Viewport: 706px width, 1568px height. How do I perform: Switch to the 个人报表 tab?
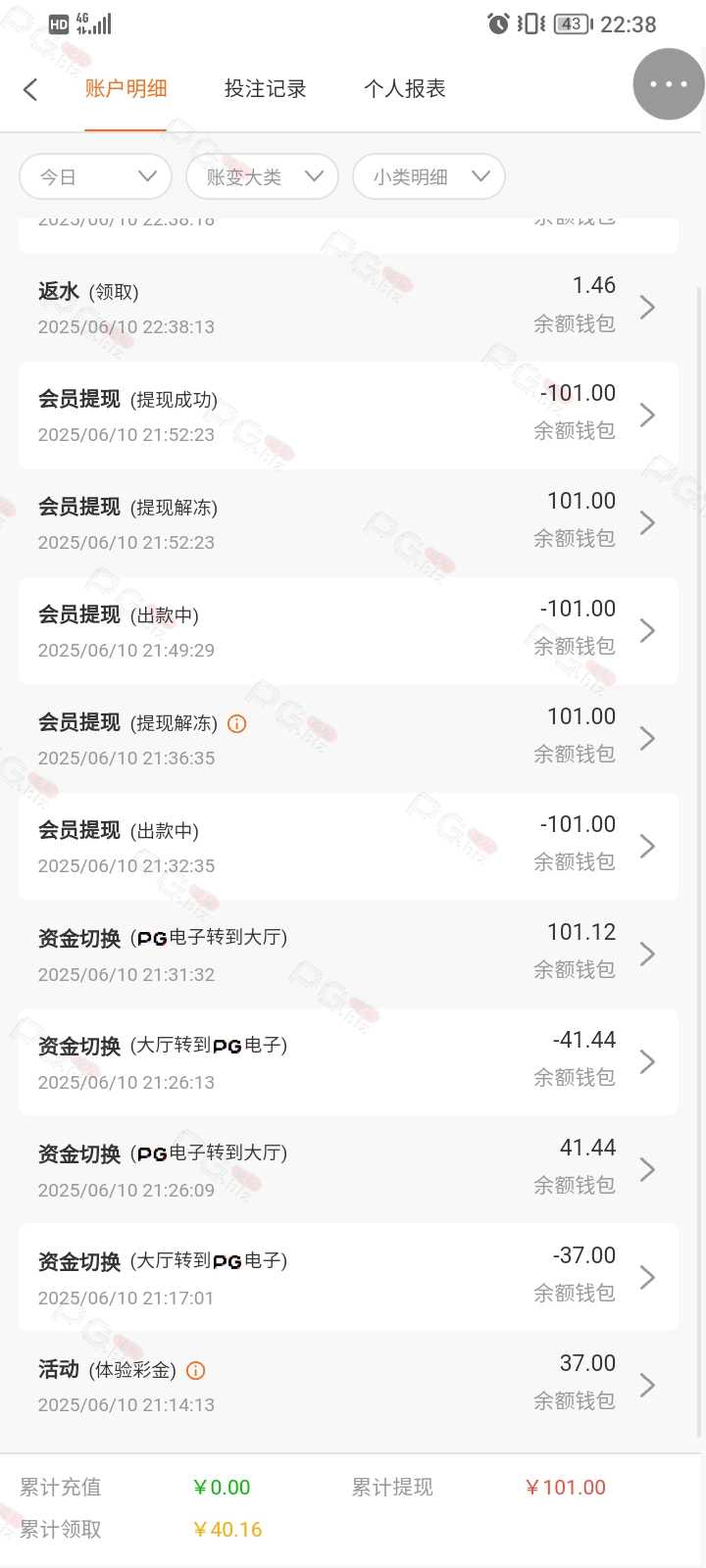pyautogui.click(x=404, y=89)
